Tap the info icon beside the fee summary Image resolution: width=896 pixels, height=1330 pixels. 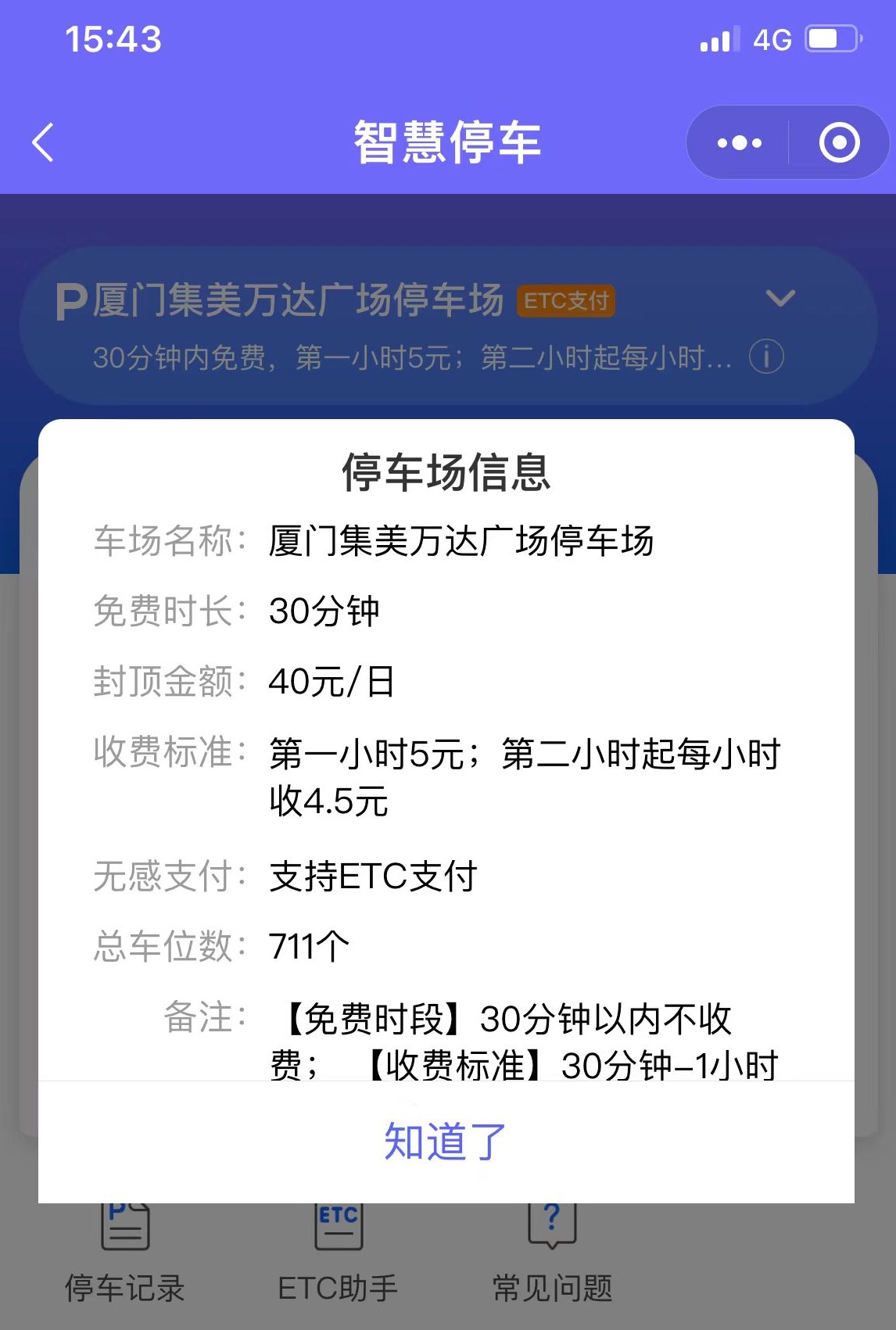[x=766, y=357]
